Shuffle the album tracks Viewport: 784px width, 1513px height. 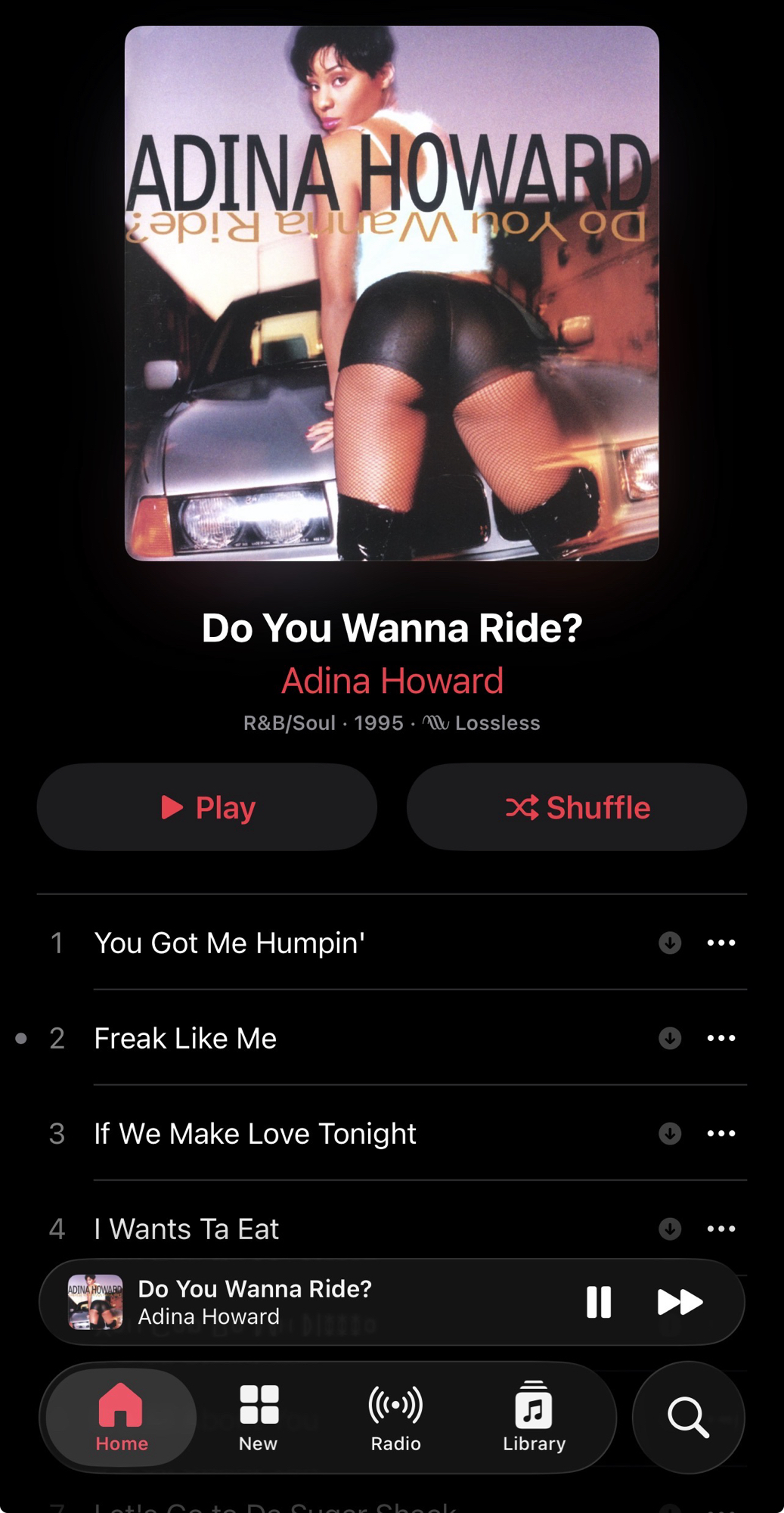[x=577, y=807]
